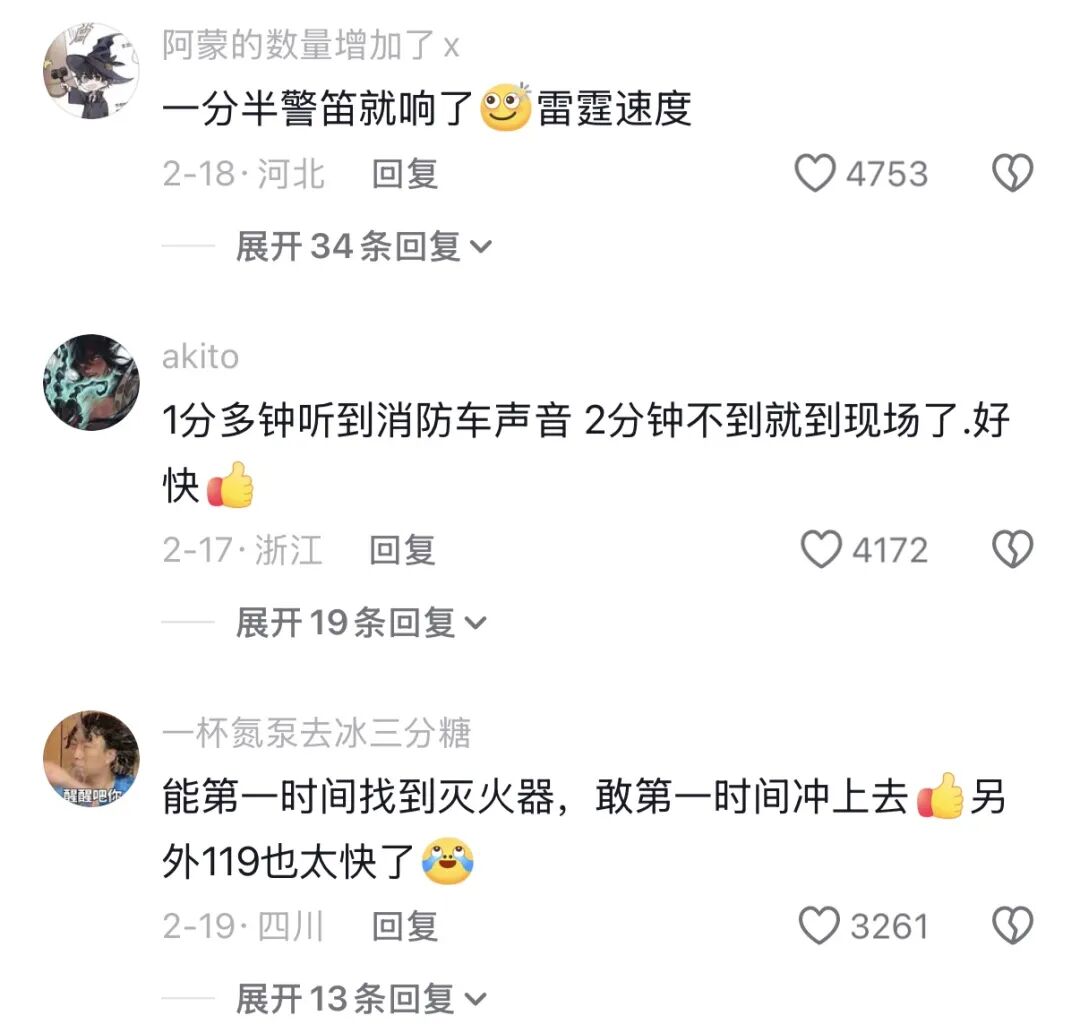Dislike akito's comment
Viewport: 1080px width, 1024px height.
point(1011,550)
